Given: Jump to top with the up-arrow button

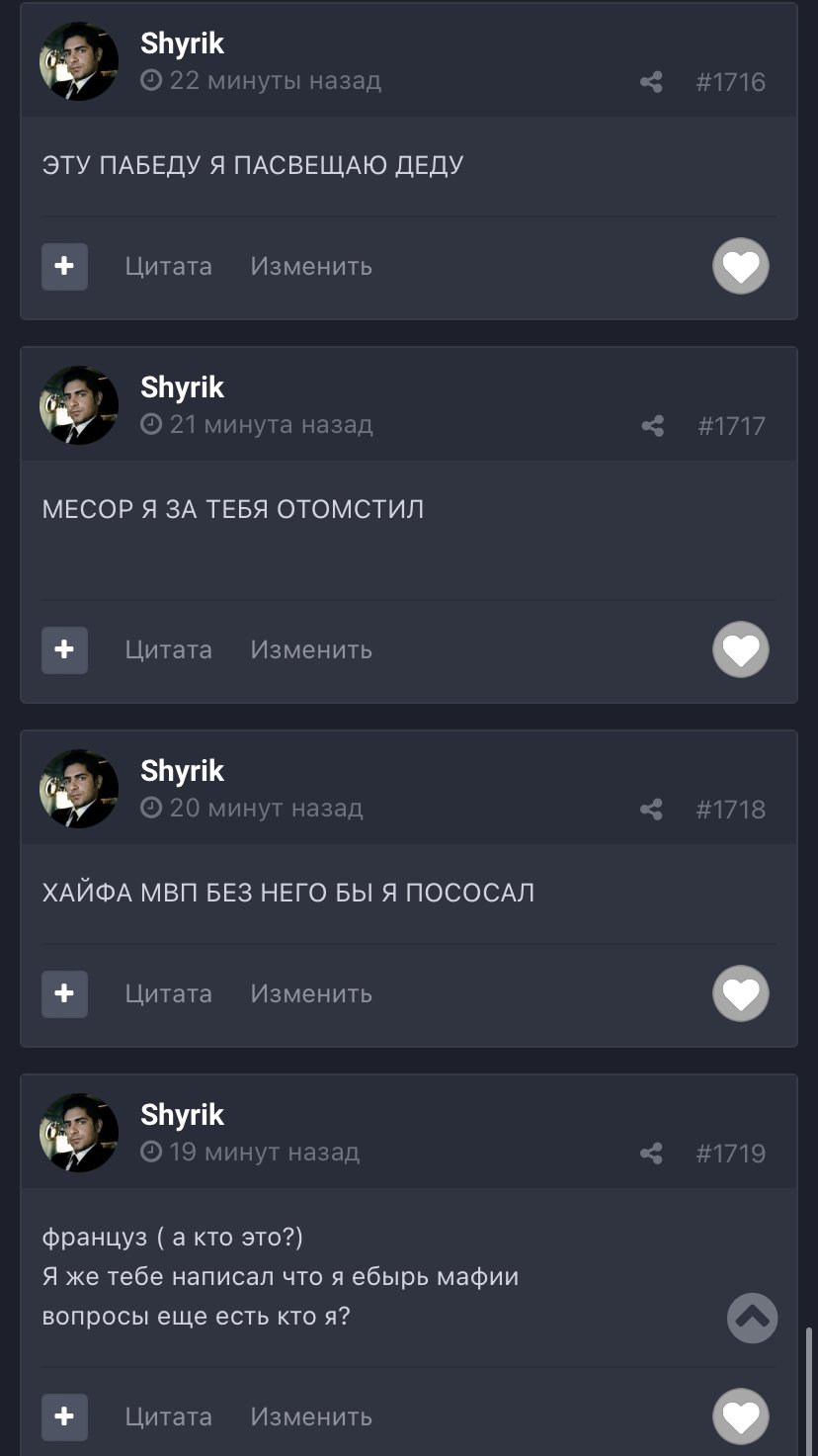Looking at the screenshot, I should (x=753, y=1318).
